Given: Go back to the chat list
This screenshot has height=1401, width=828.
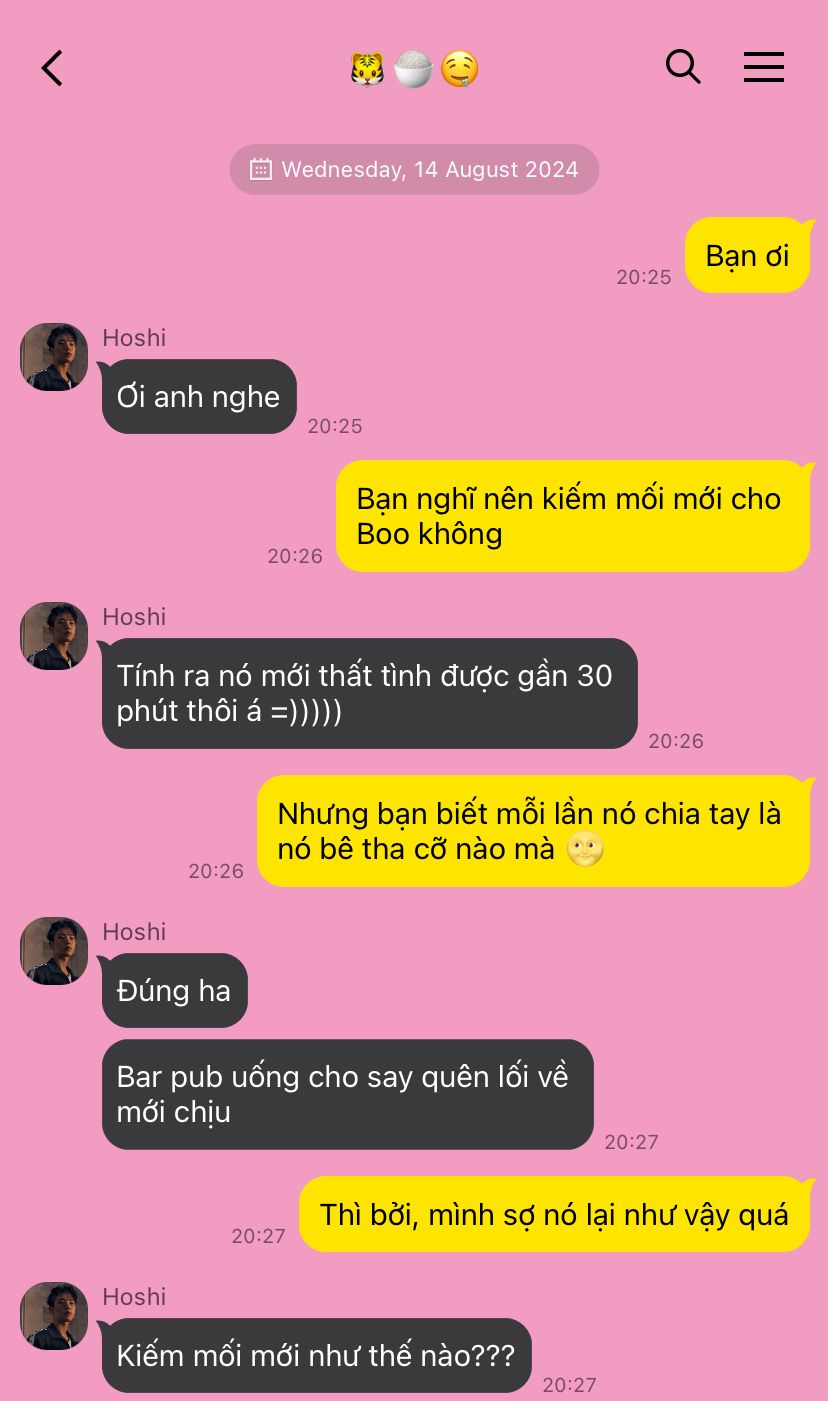Looking at the screenshot, I should click(52, 69).
